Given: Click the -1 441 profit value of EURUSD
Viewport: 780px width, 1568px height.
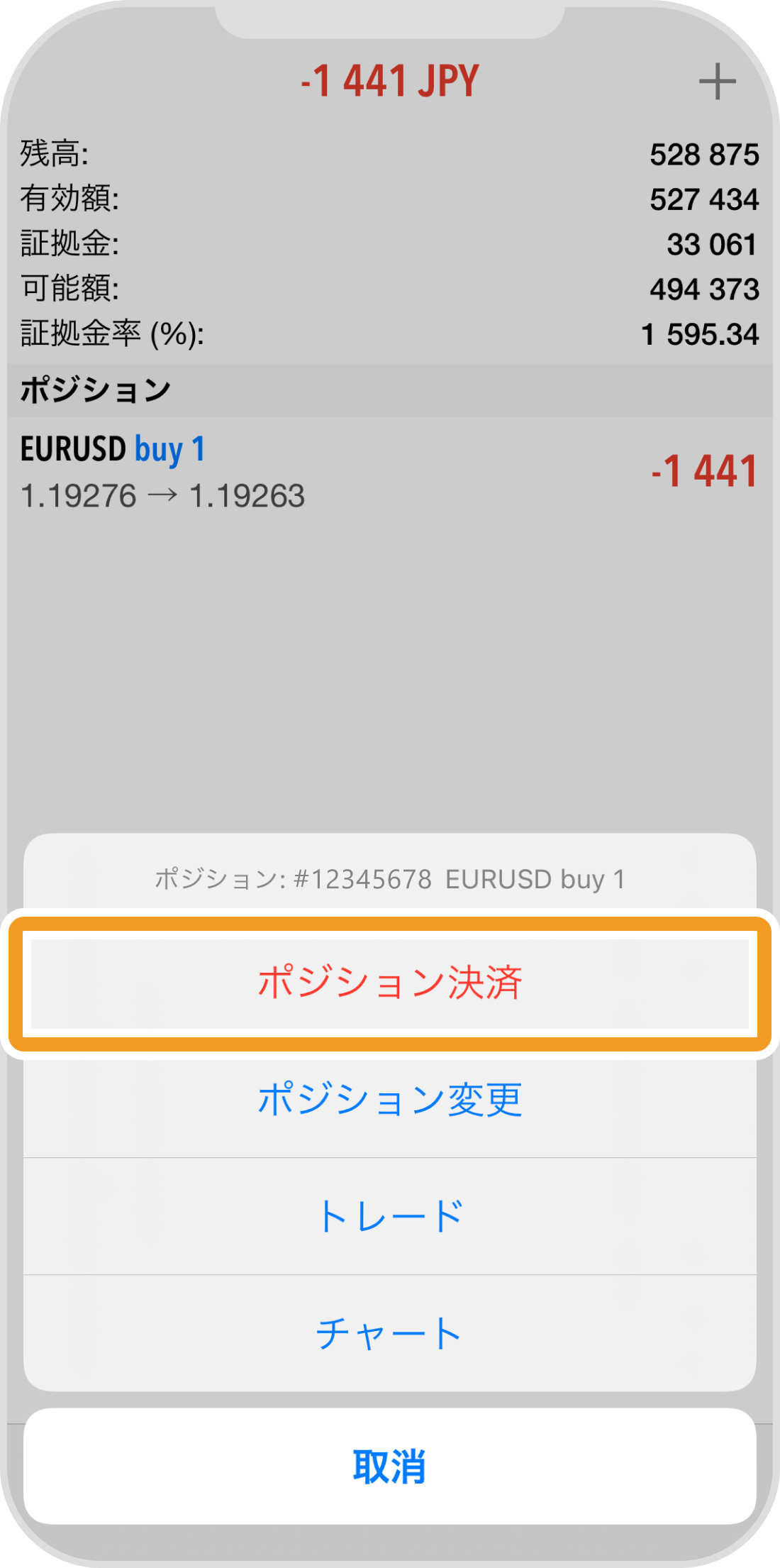Looking at the screenshot, I should [703, 471].
